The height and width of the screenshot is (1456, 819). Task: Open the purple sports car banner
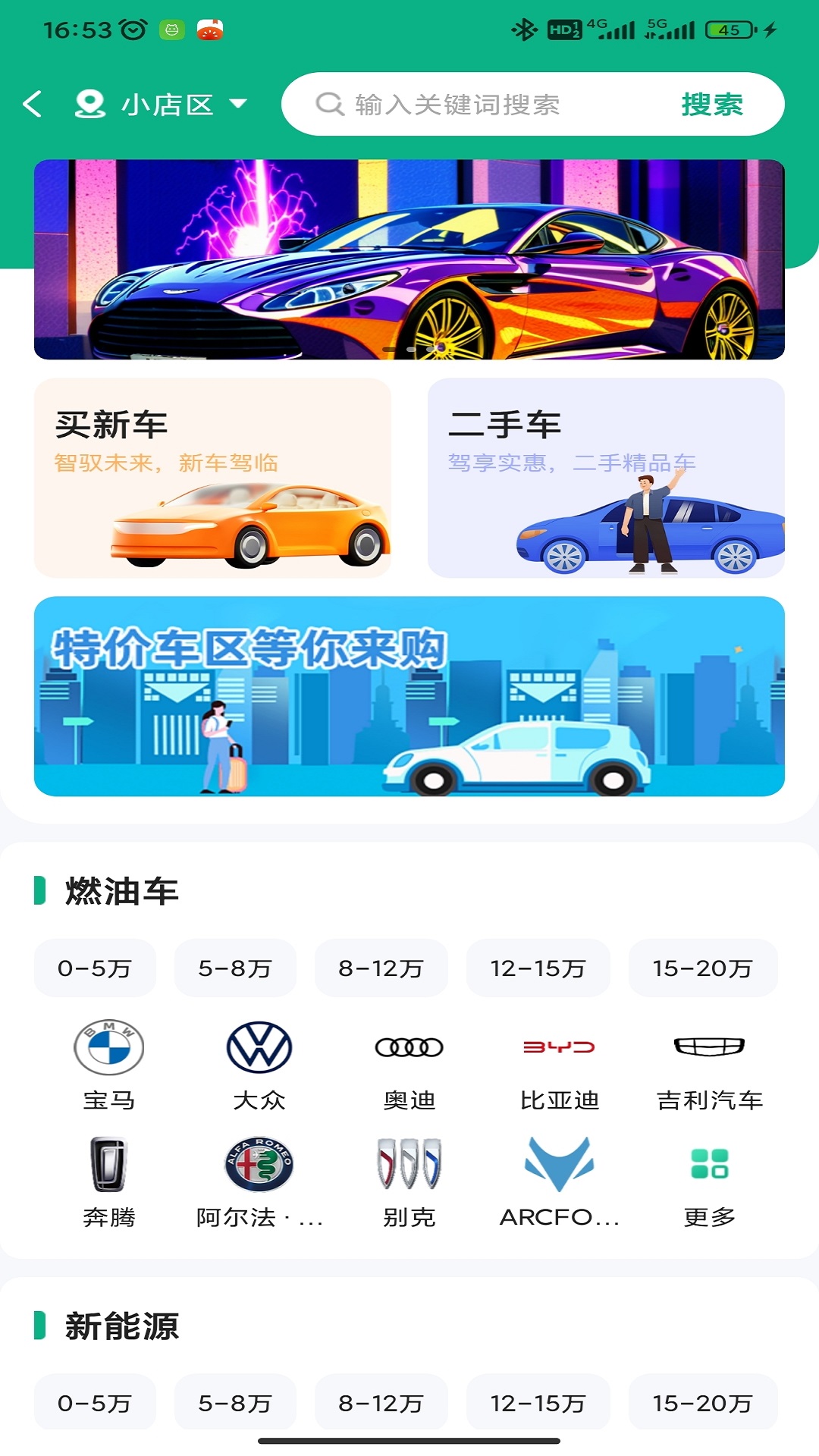coord(409,259)
